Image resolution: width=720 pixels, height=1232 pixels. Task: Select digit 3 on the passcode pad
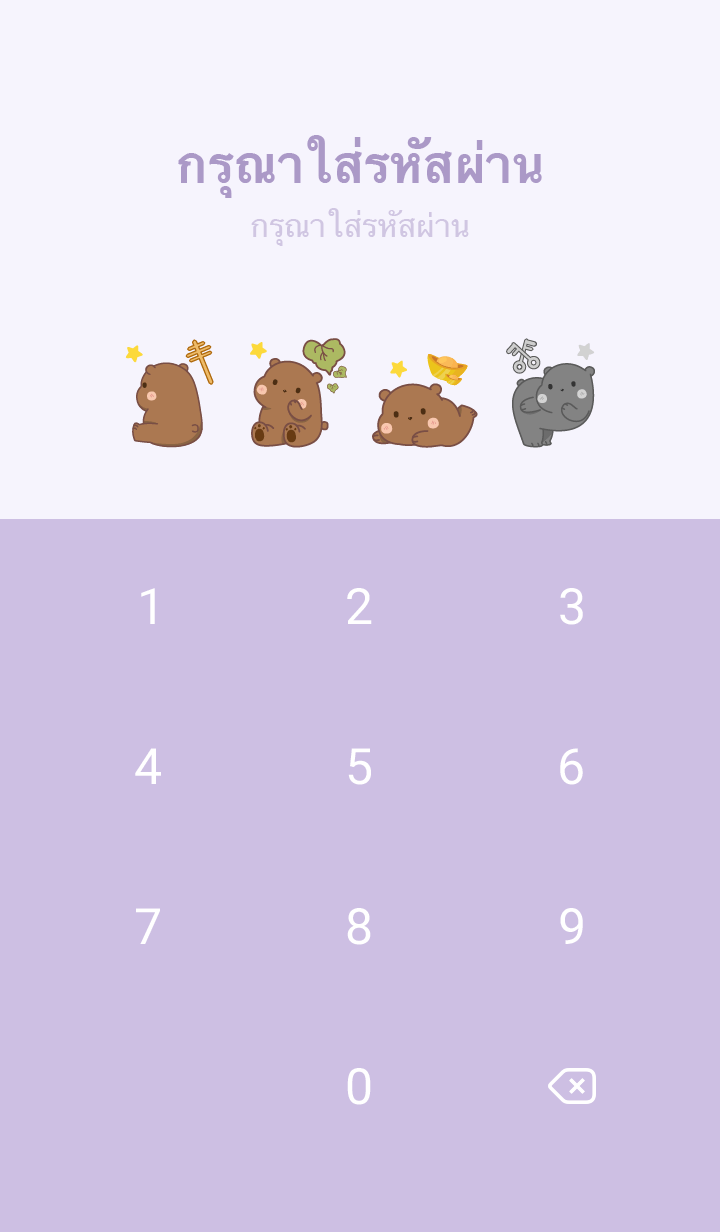571,607
